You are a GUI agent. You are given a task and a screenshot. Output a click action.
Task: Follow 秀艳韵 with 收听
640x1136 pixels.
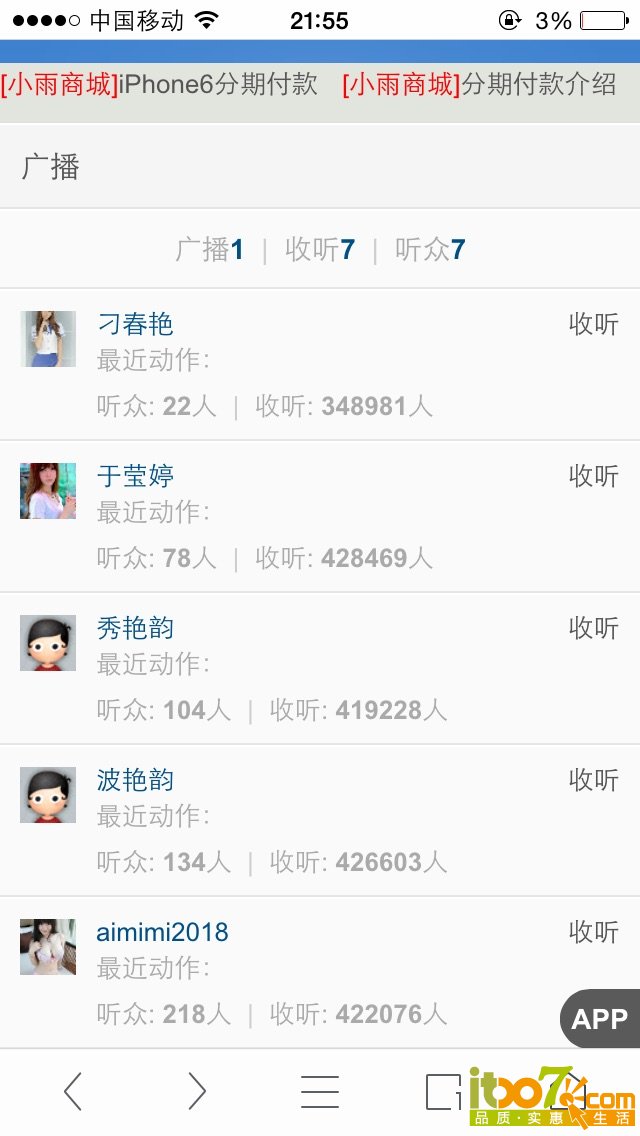point(593,628)
